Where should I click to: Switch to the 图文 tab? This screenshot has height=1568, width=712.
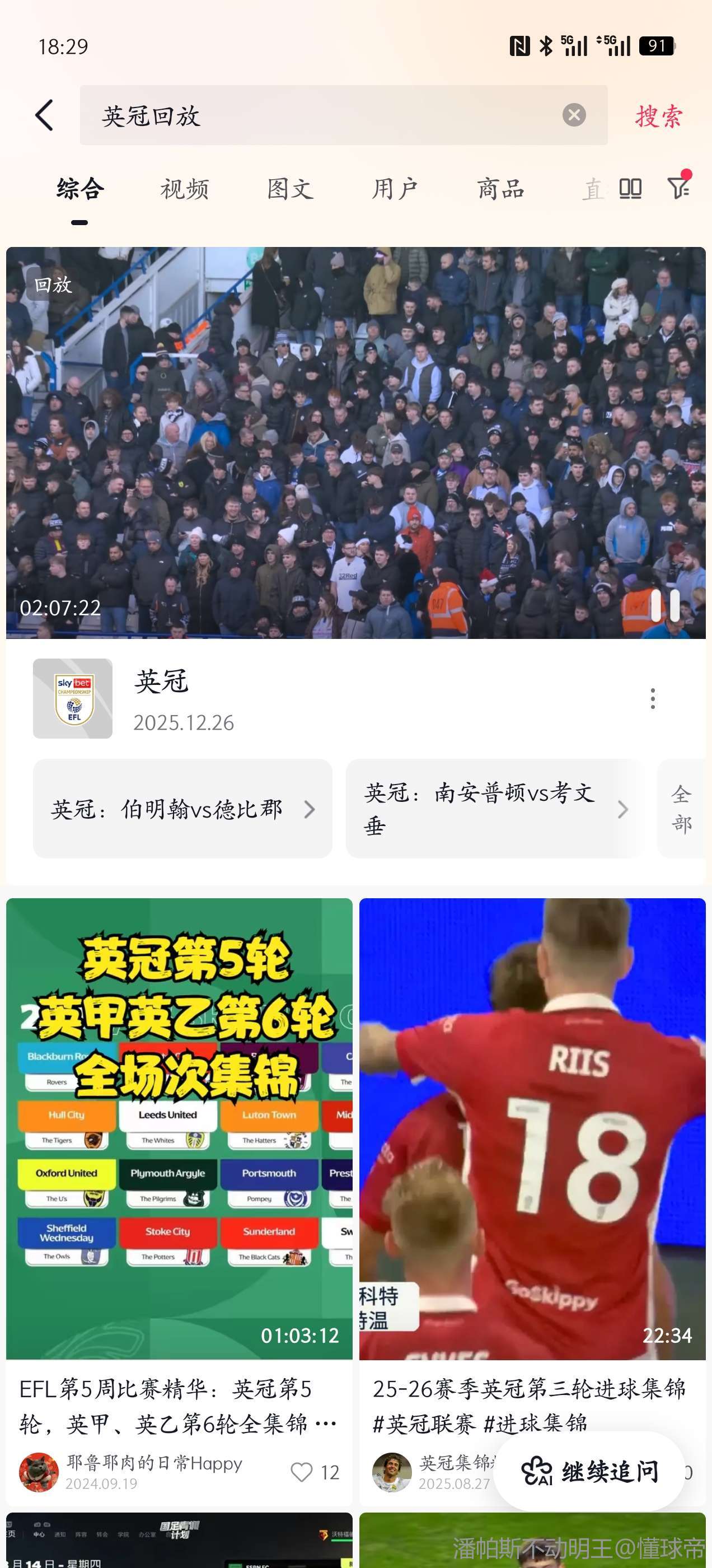click(x=291, y=189)
